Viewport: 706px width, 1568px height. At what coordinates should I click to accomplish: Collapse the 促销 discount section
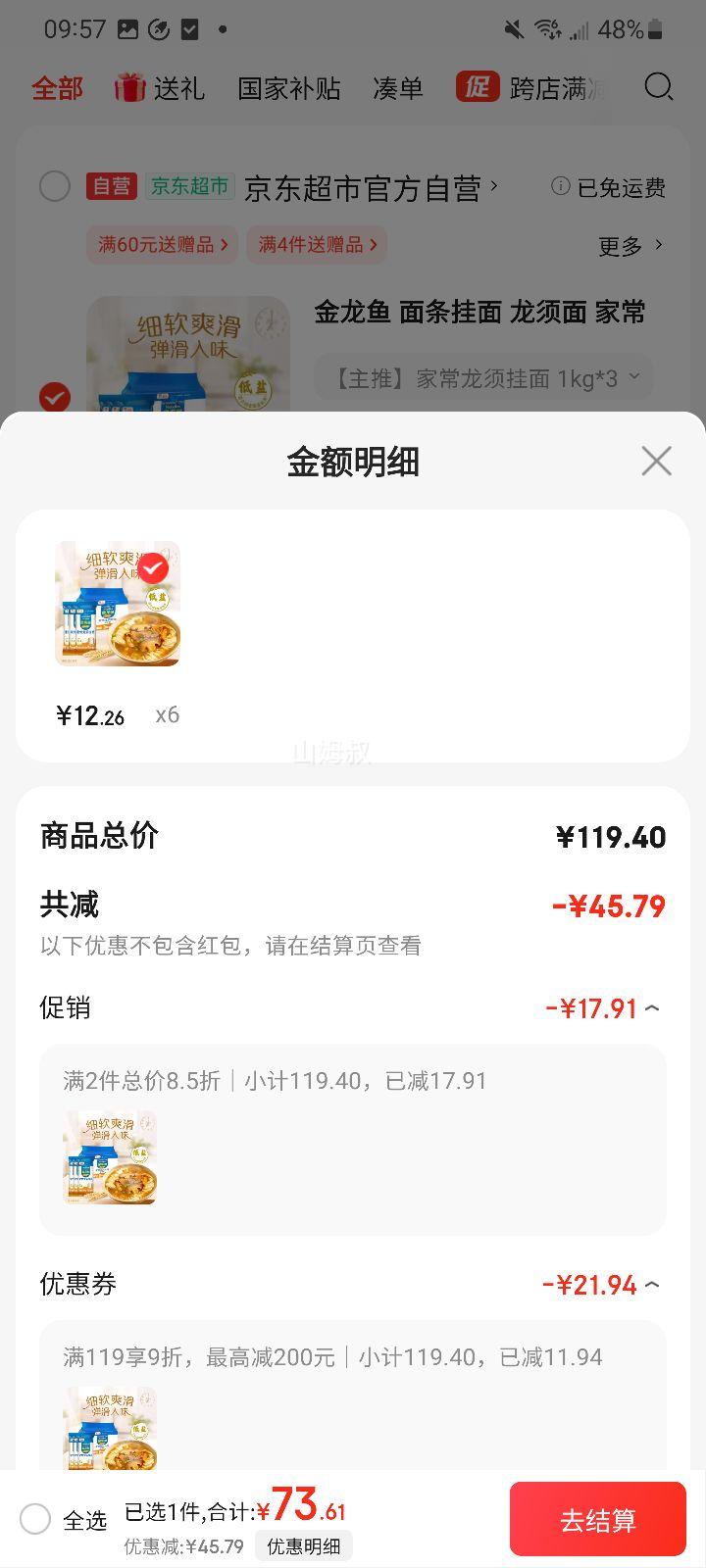652,1008
